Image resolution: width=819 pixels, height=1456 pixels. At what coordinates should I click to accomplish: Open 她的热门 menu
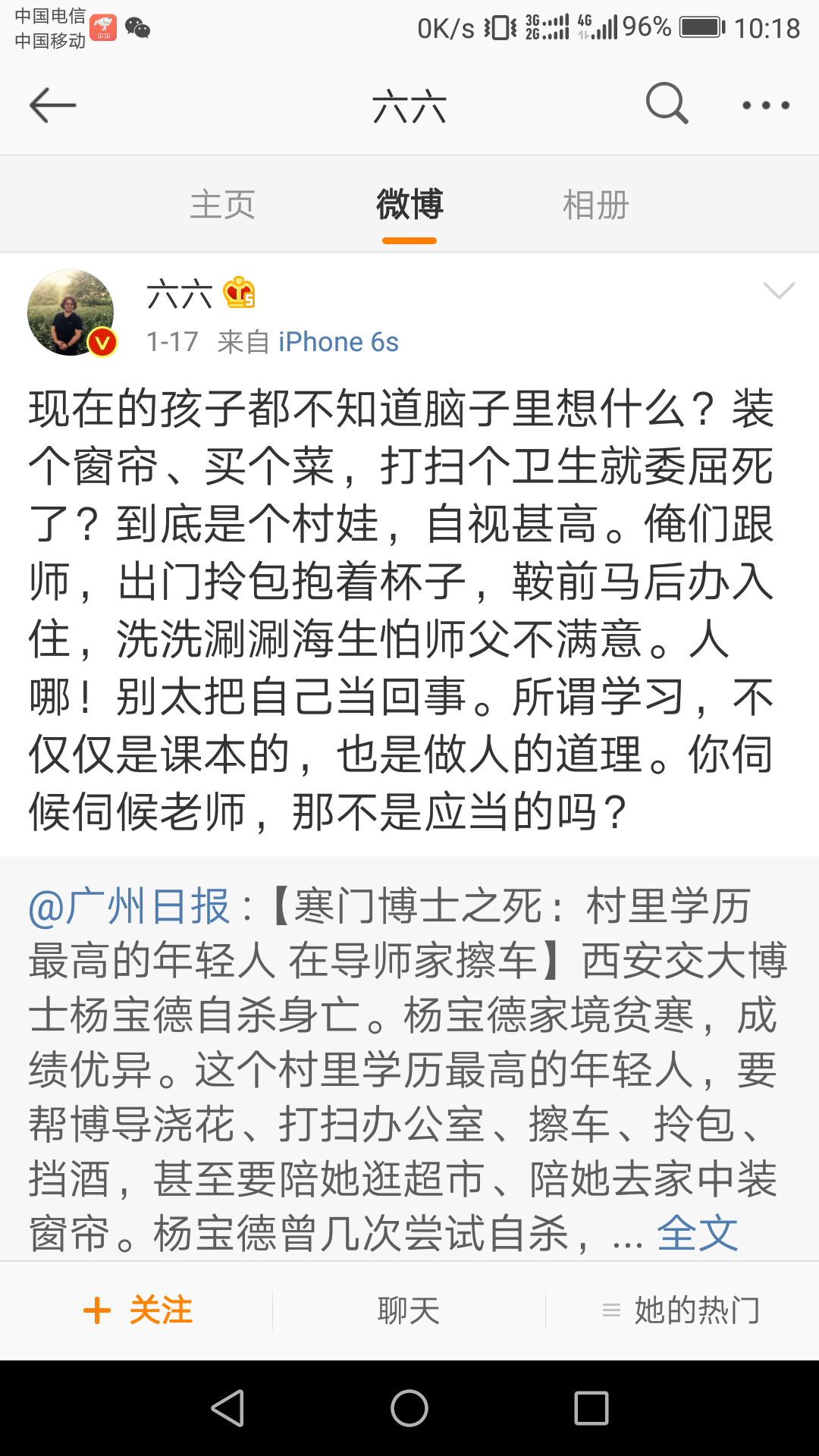tap(682, 1310)
